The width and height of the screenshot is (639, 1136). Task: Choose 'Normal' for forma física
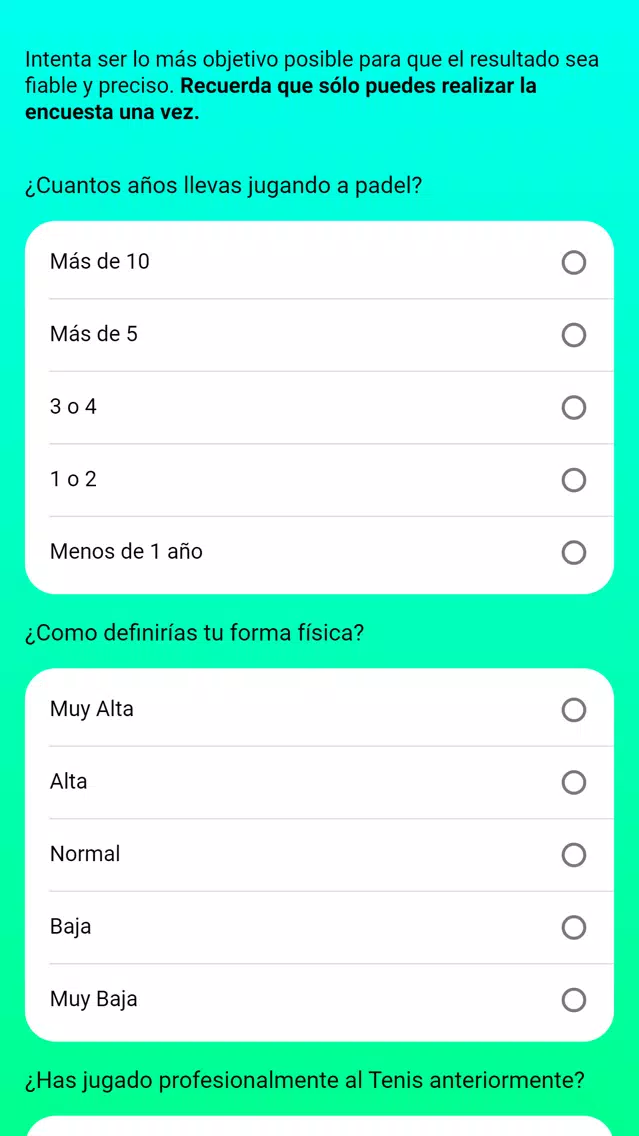(320, 855)
